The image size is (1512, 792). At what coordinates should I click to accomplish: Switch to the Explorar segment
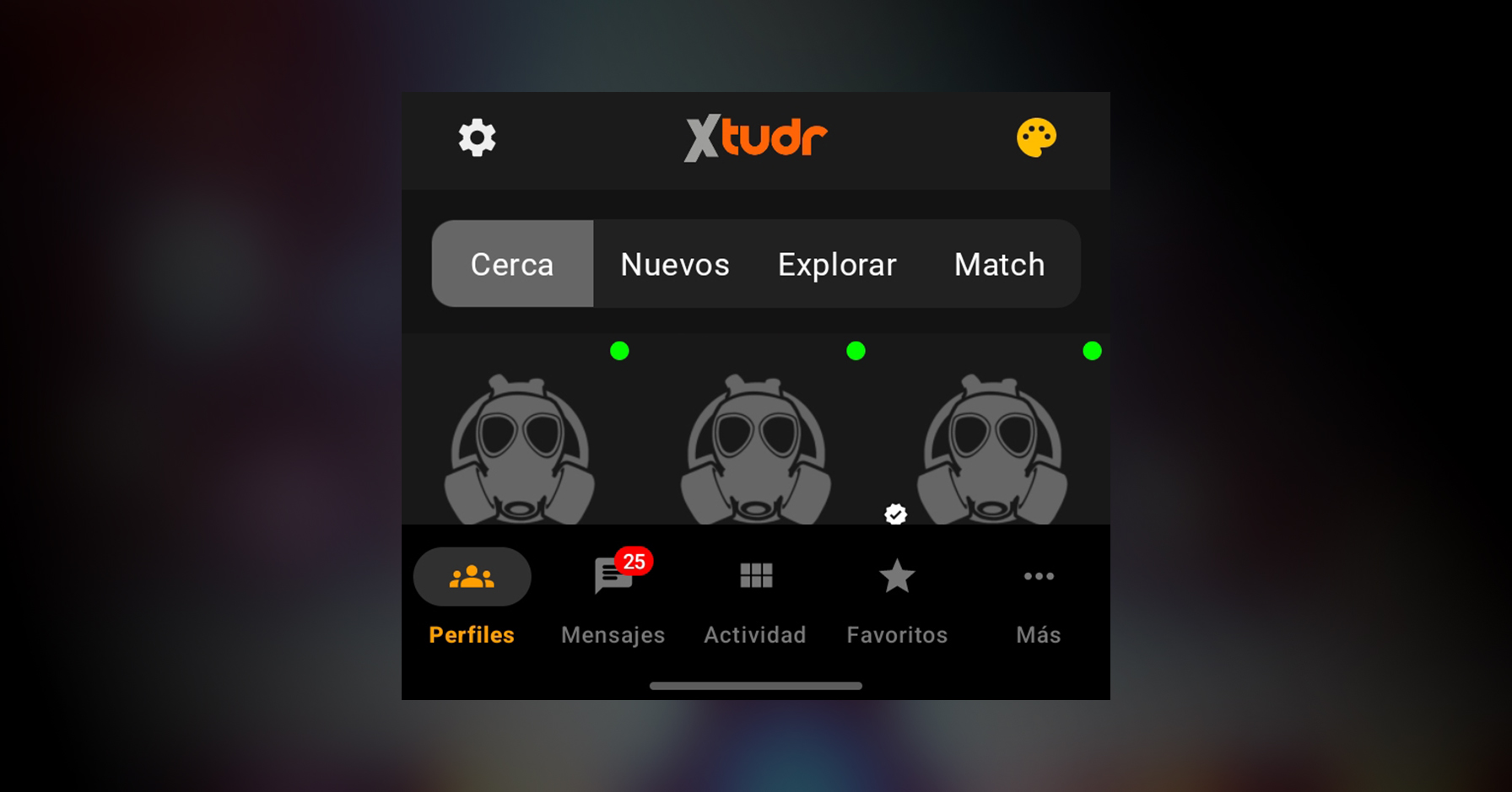pyautogui.click(x=837, y=264)
